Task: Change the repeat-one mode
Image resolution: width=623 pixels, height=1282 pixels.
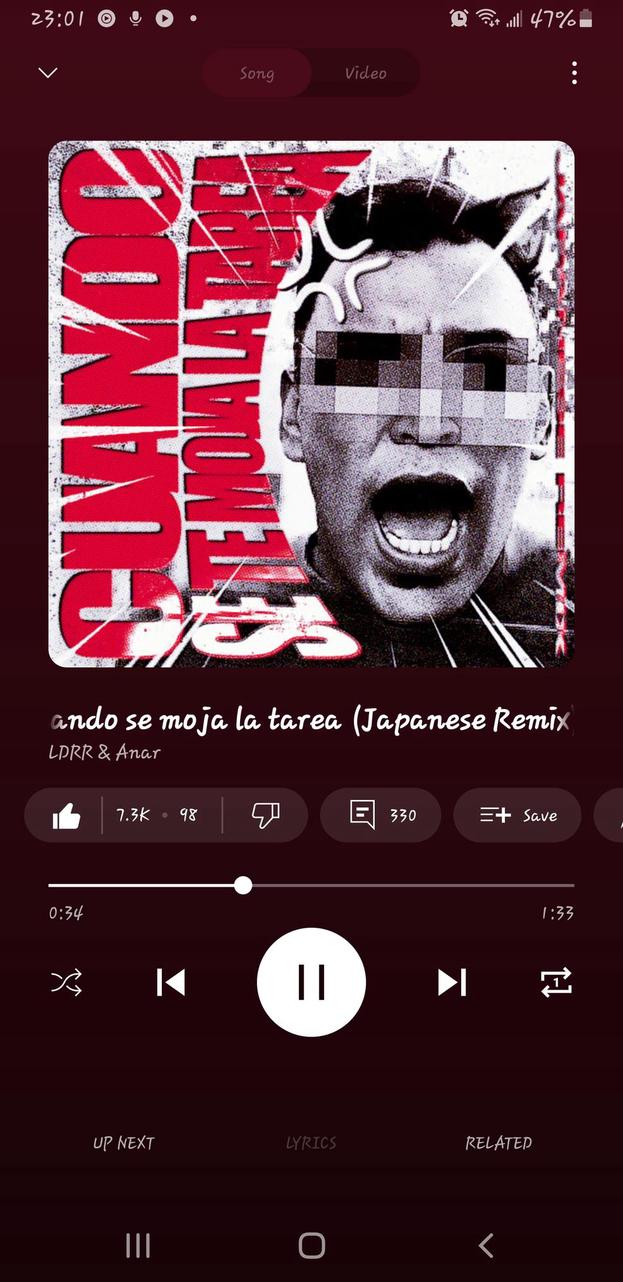Action: tap(556, 983)
